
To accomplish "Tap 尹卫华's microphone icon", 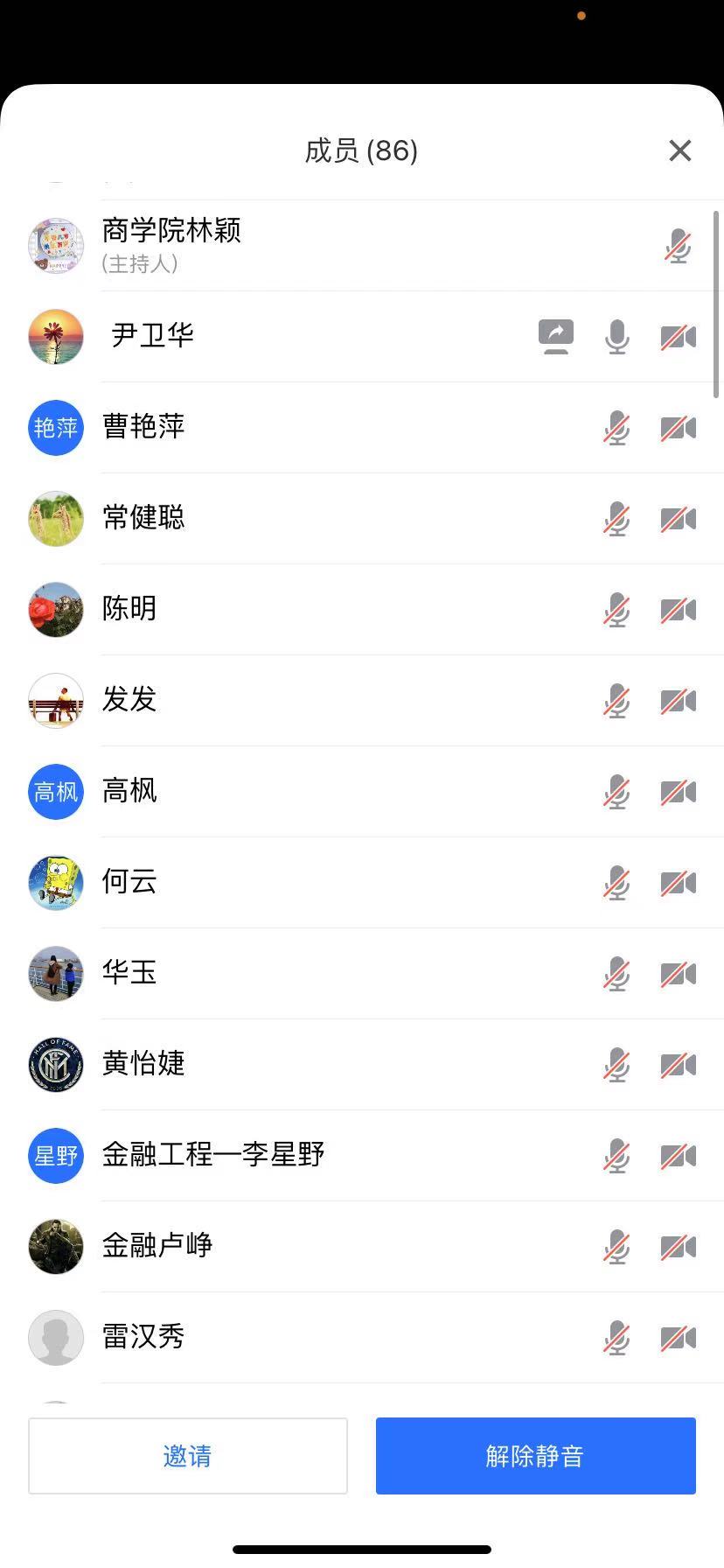I will point(616,337).
